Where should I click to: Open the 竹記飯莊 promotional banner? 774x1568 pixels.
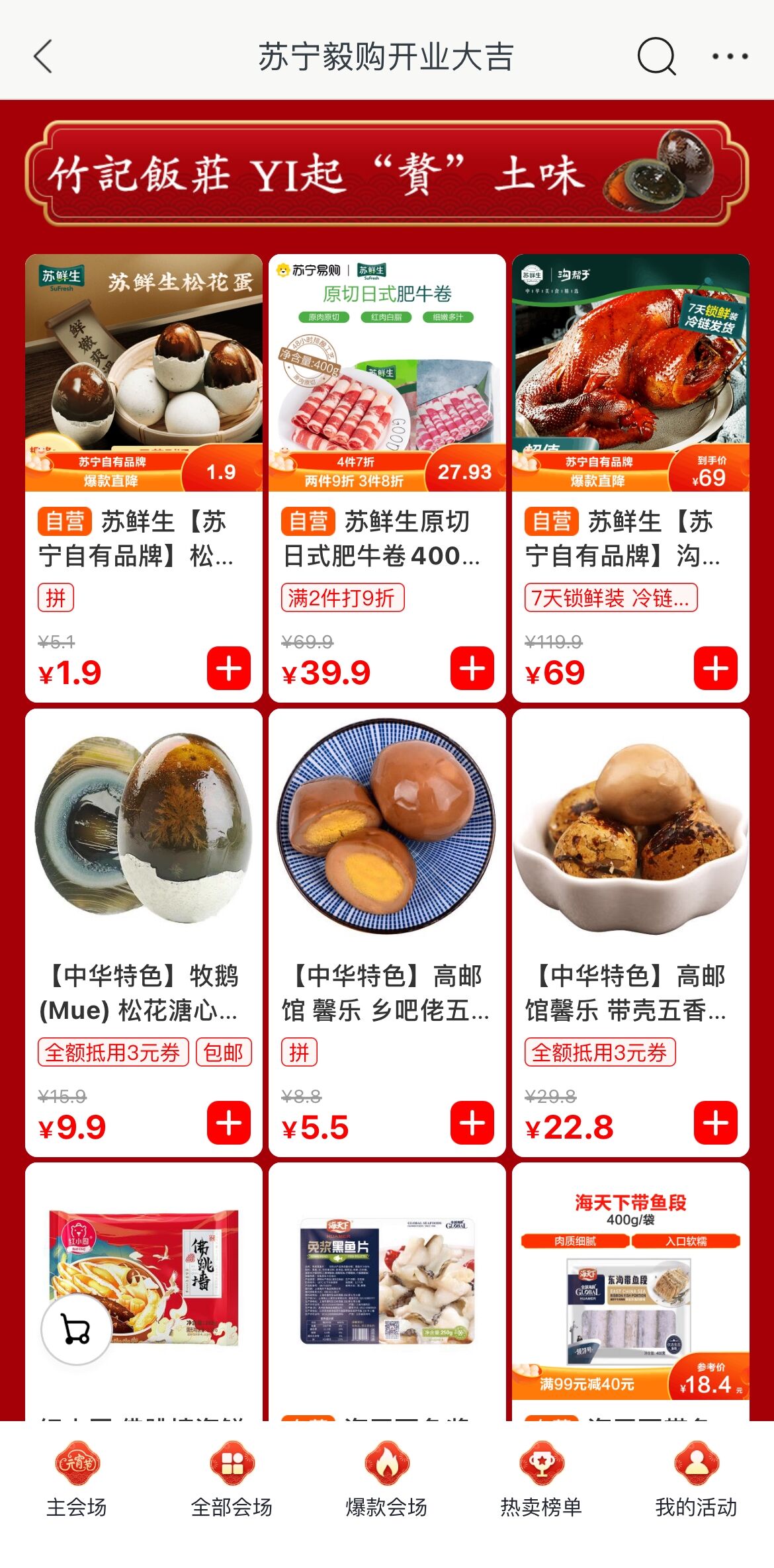tap(386, 173)
